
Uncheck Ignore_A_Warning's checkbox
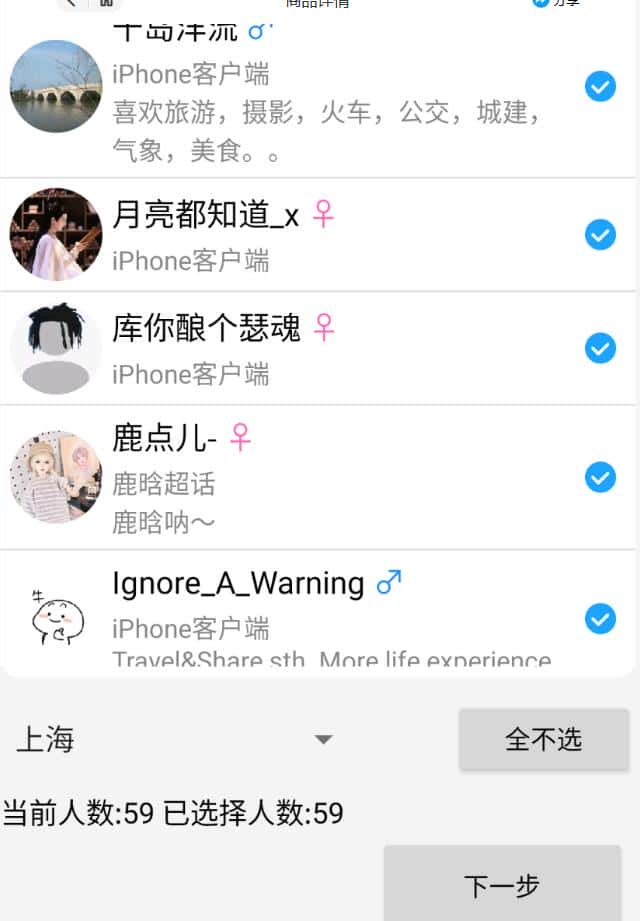pos(600,619)
